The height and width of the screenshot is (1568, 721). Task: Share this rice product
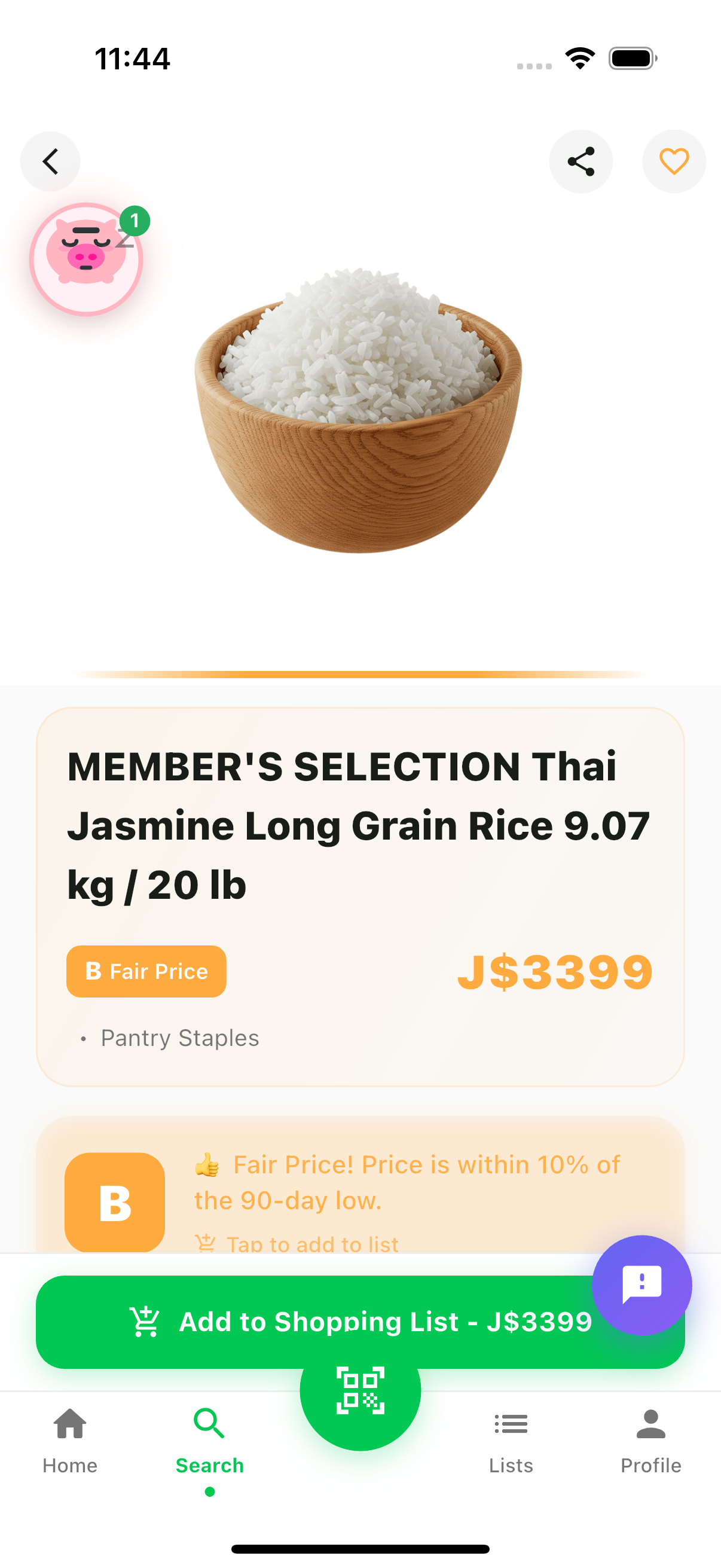[581, 161]
